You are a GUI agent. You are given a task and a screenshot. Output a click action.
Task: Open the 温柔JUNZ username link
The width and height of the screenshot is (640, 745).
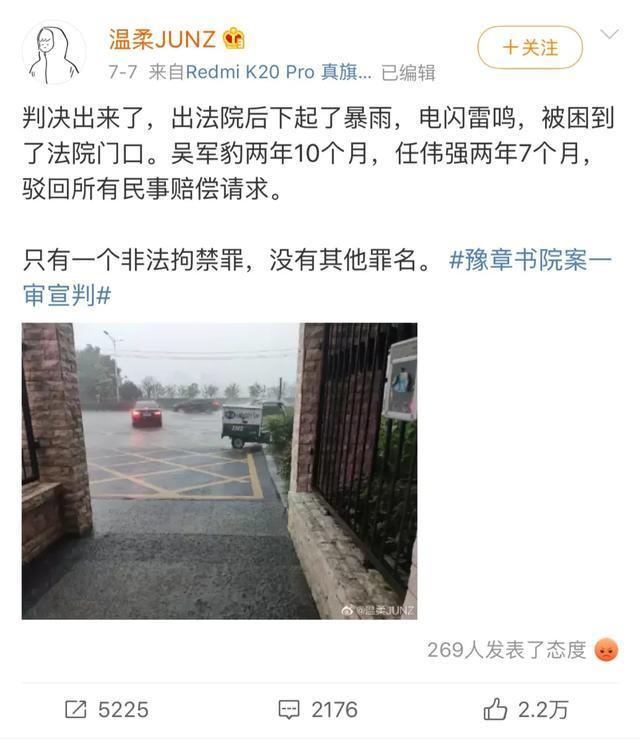(x=165, y=38)
